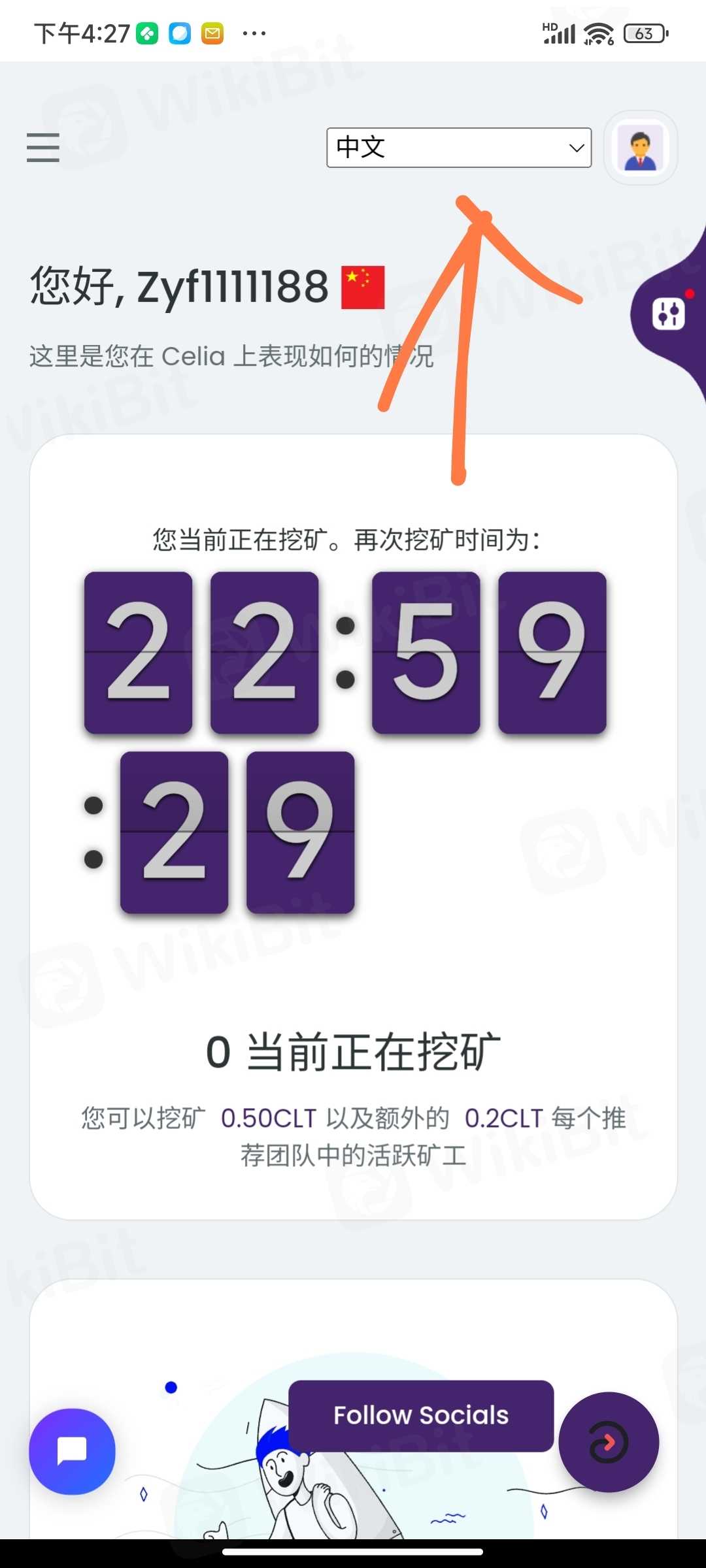
Task: Open the profile avatar
Action: point(641,148)
